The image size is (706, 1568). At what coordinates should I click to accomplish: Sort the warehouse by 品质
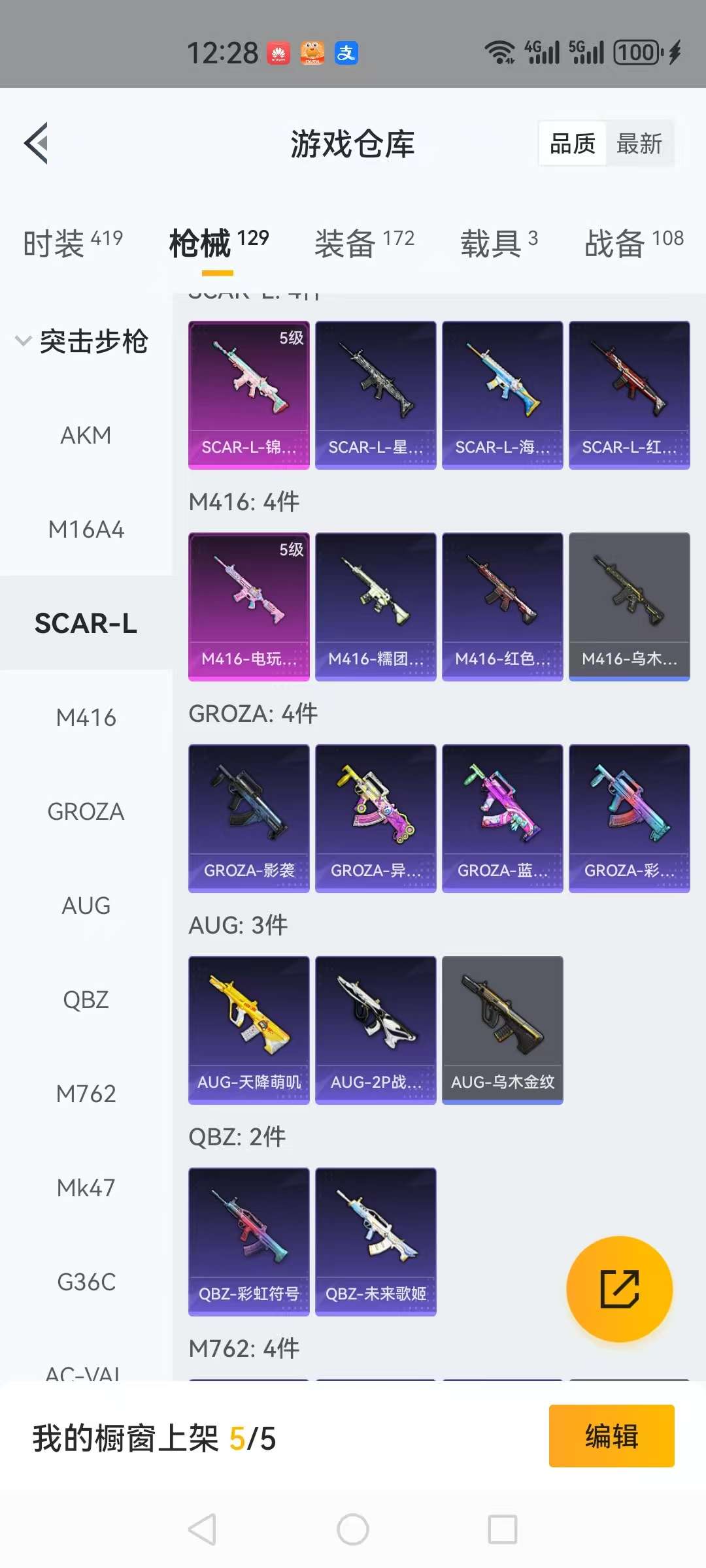(573, 144)
